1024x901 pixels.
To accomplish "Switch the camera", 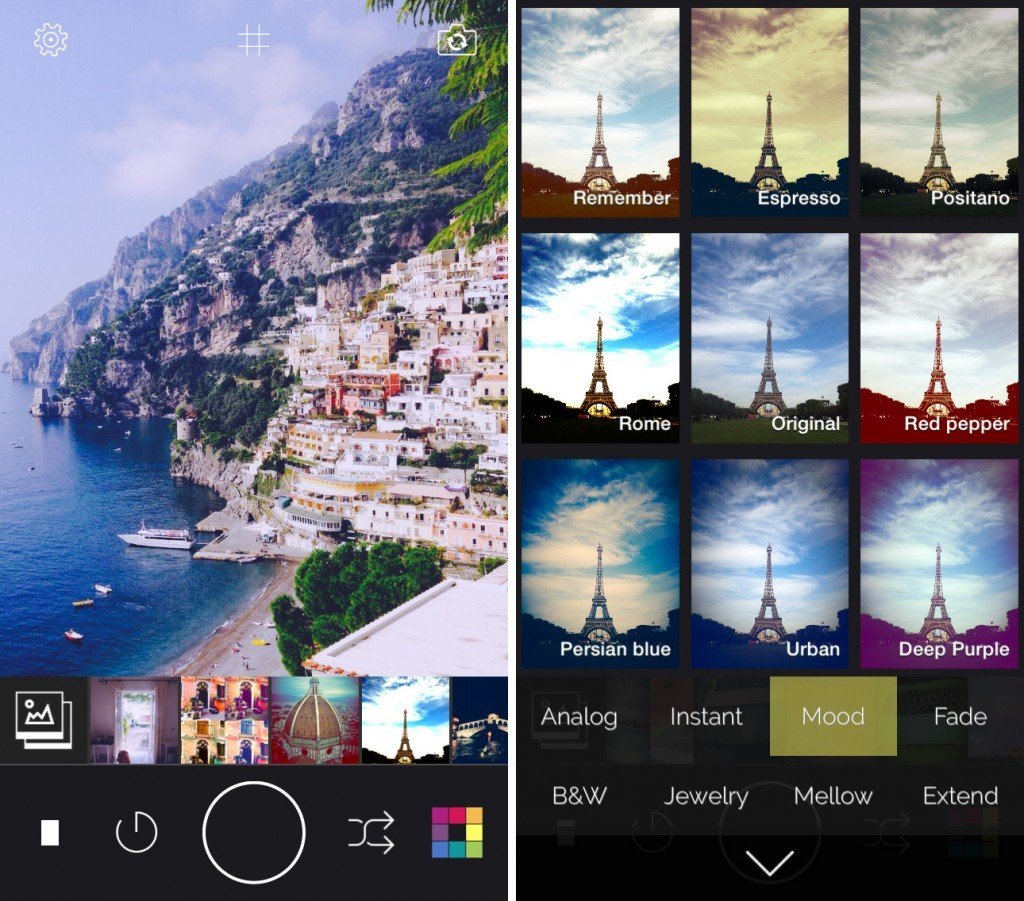I will point(457,41).
